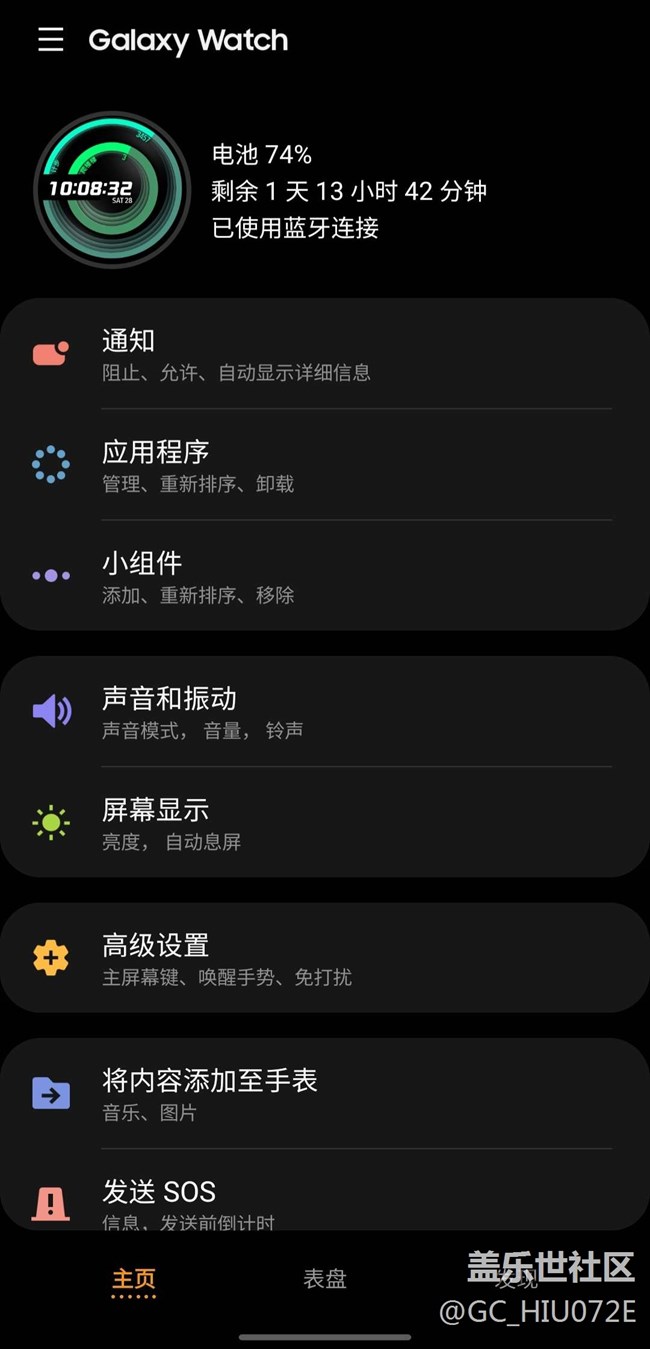Open 应用程序 management
This screenshot has width=650, height=1349.
(x=325, y=465)
